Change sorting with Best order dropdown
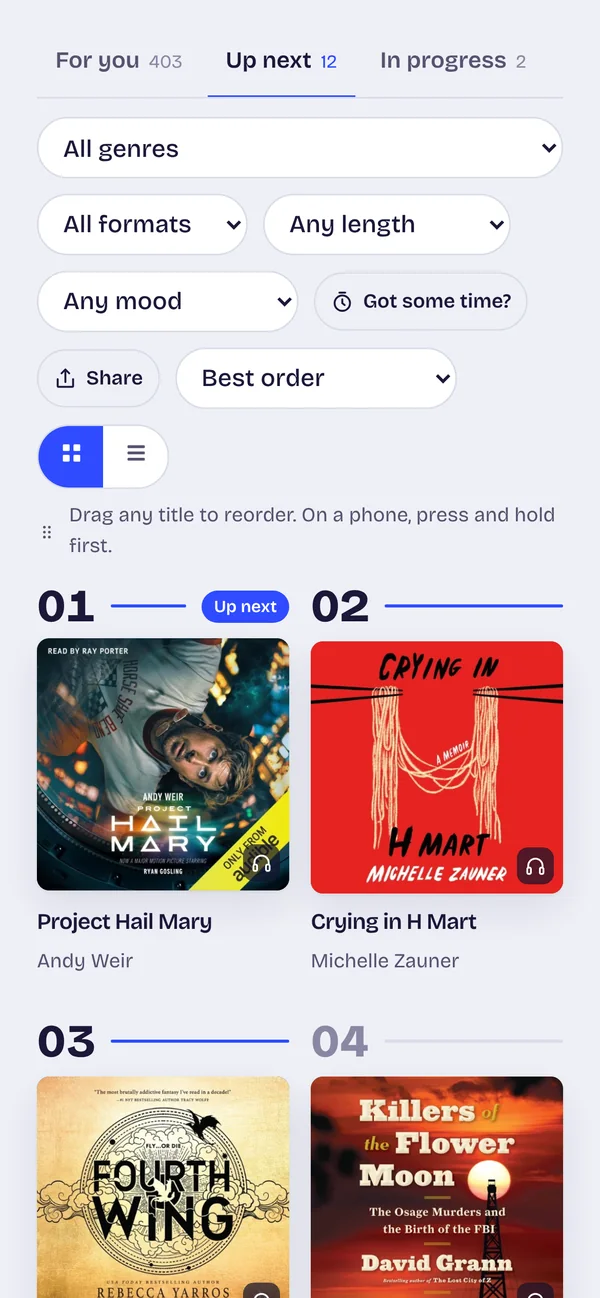The height and width of the screenshot is (1298, 600). 316,378
